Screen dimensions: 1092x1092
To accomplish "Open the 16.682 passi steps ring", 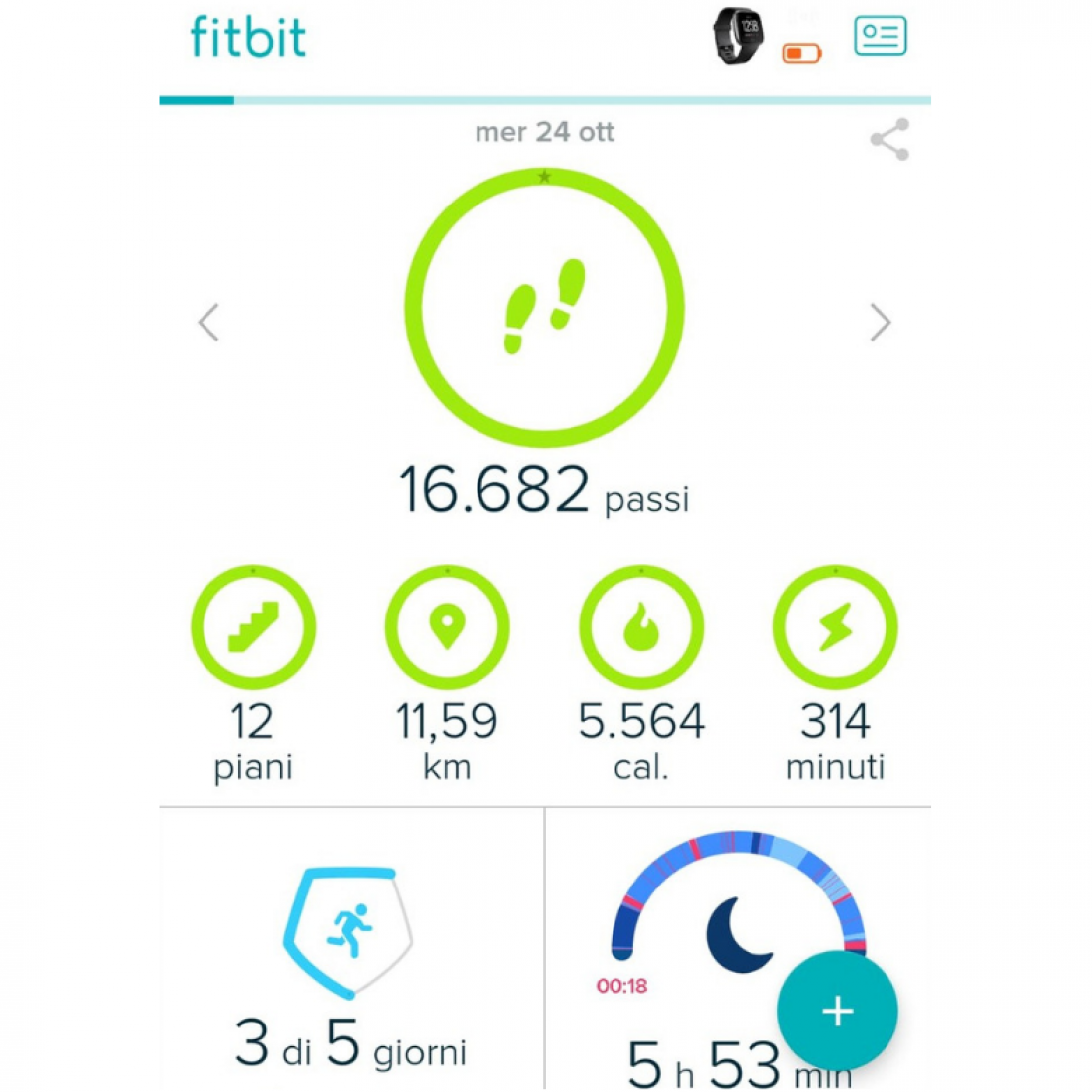I will [544, 308].
